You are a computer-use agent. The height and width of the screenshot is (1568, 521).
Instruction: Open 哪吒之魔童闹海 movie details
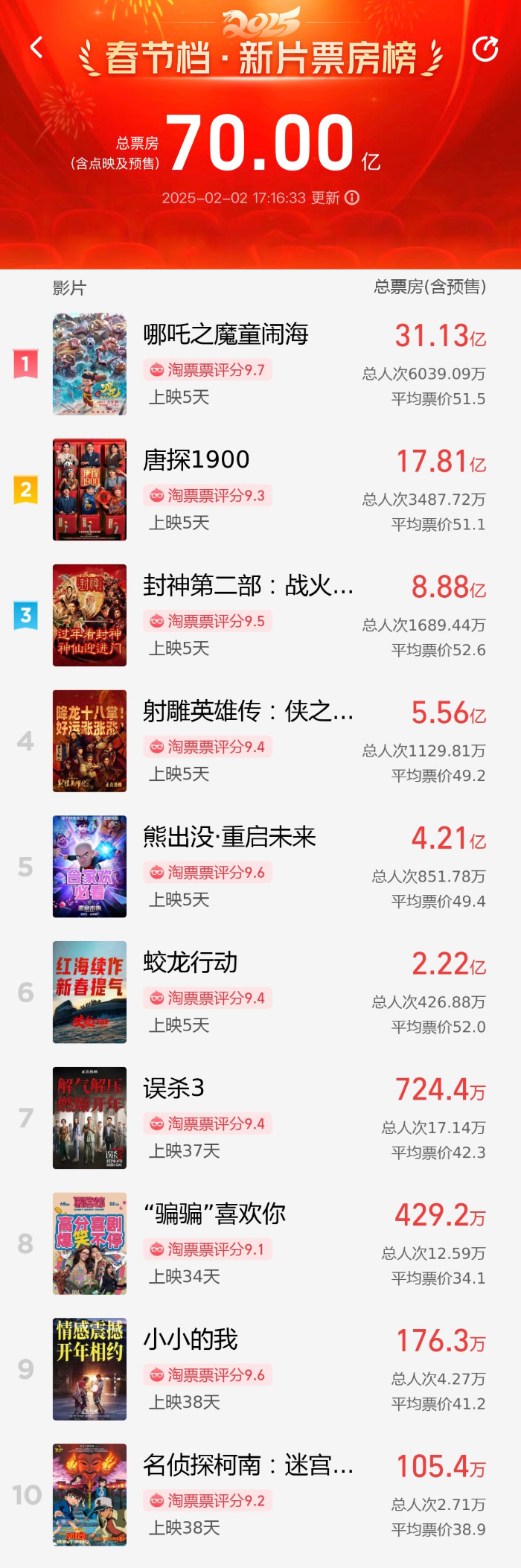(x=226, y=335)
